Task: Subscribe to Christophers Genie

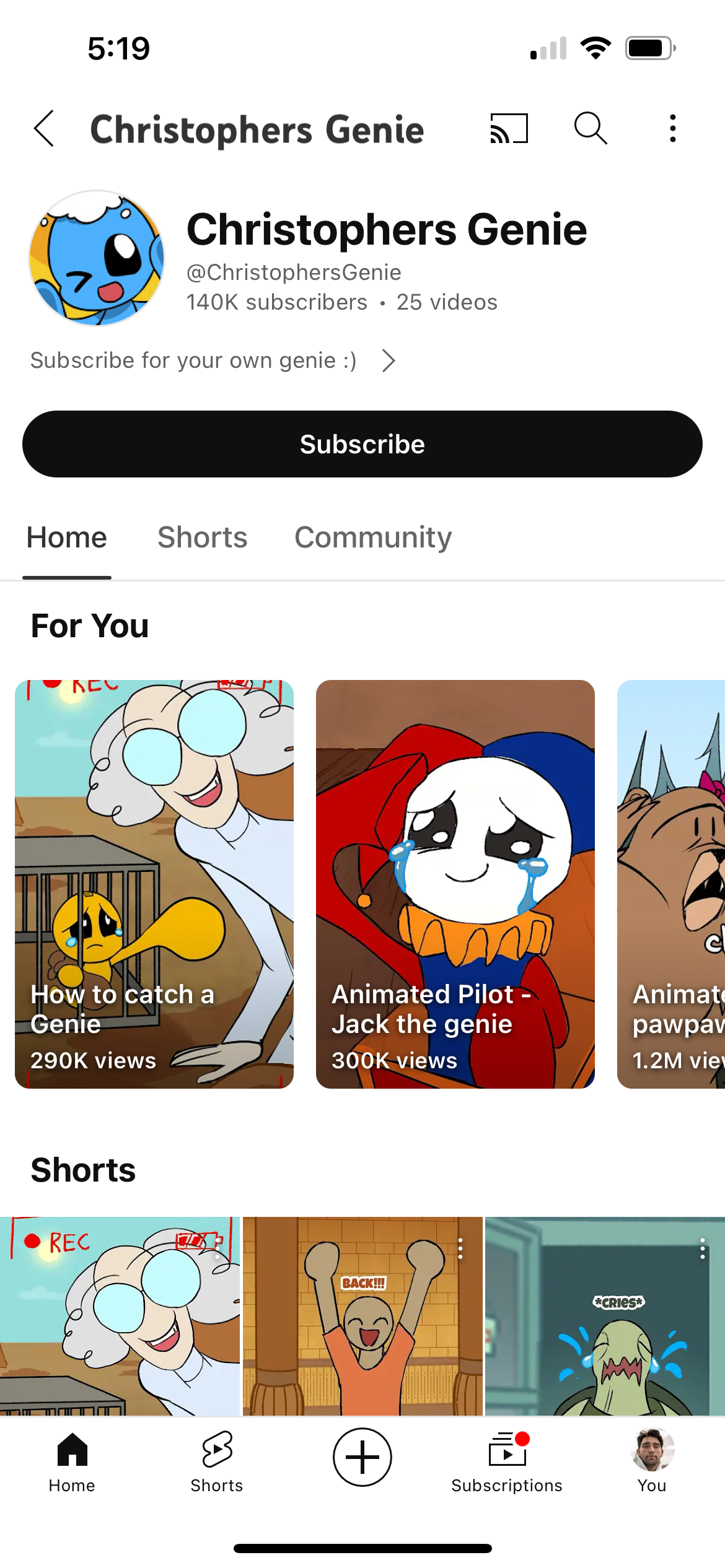Action: point(362,444)
